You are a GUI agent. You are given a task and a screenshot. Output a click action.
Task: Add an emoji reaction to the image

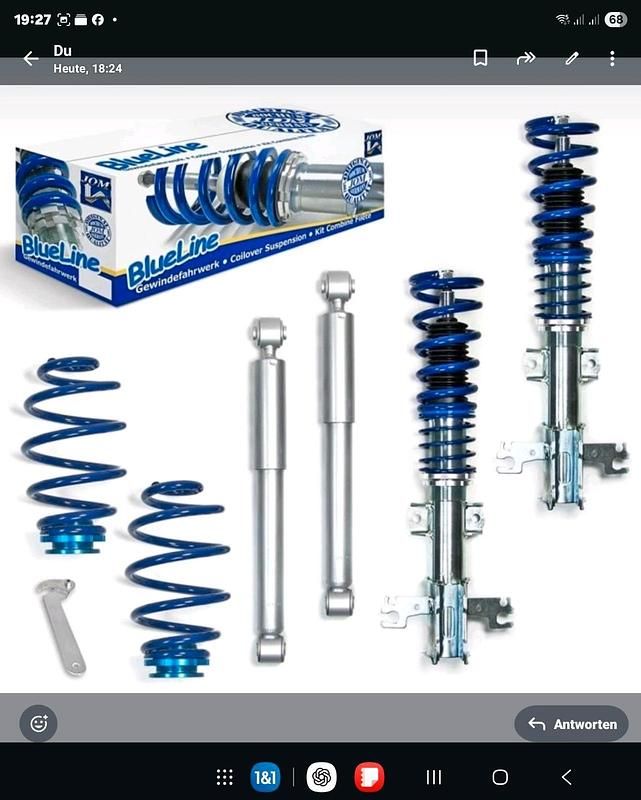[x=39, y=723]
